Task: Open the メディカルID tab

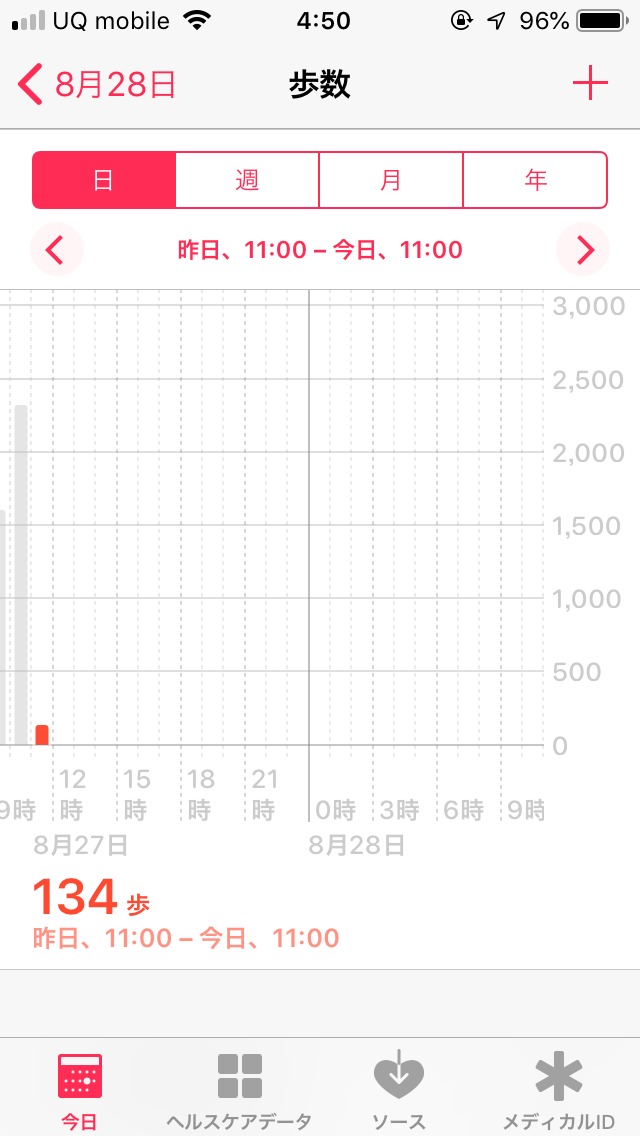Action: pos(559,1088)
